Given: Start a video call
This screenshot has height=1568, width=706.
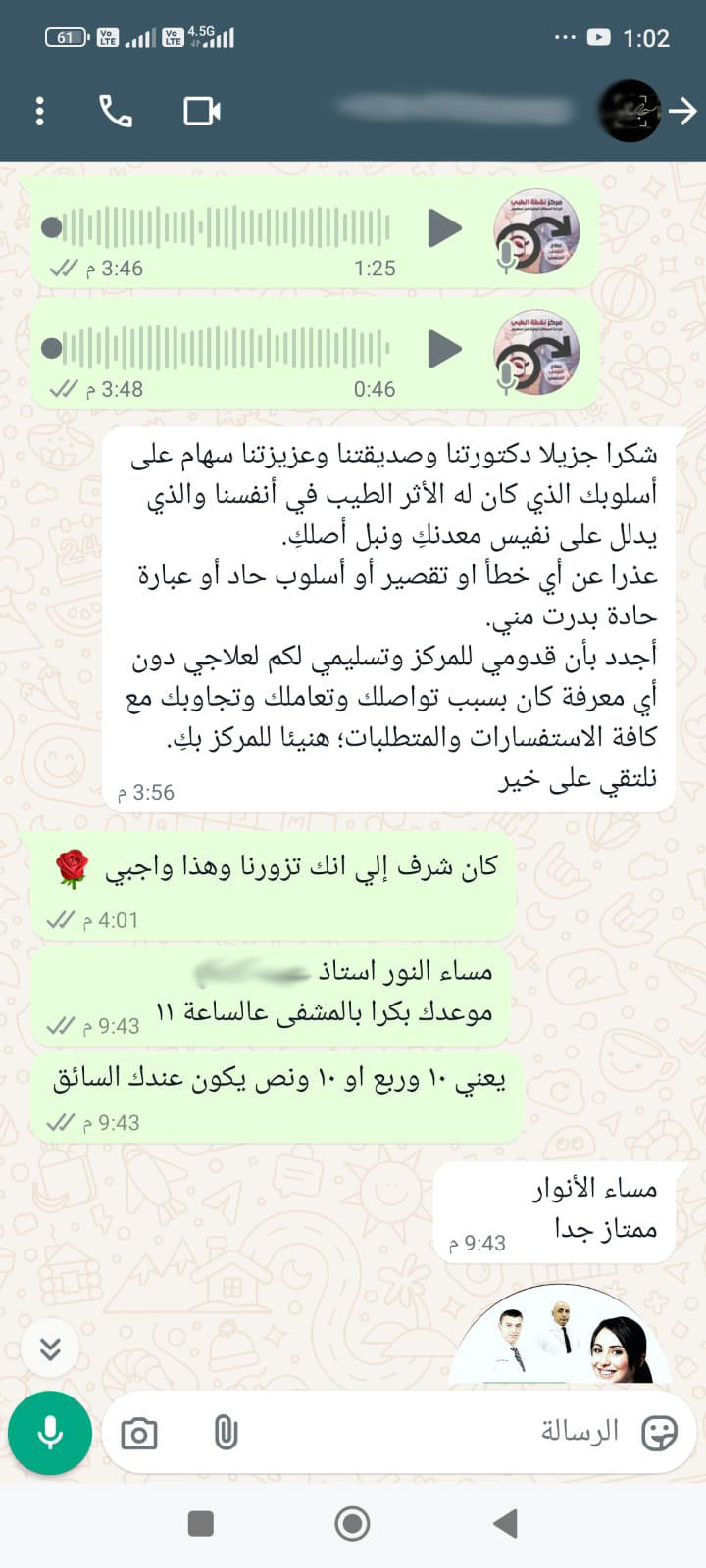Looking at the screenshot, I should click(202, 111).
